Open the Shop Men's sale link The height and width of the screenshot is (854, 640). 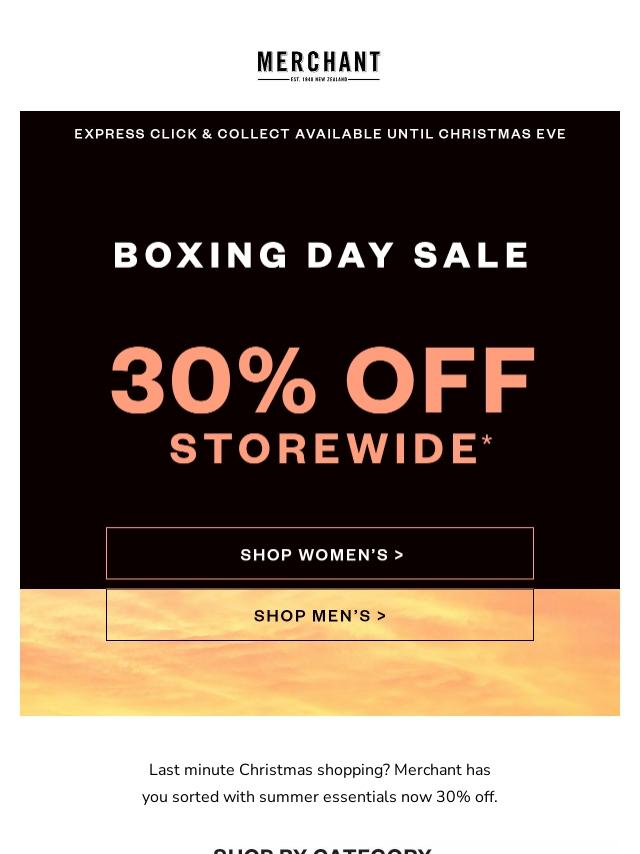click(x=320, y=615)
